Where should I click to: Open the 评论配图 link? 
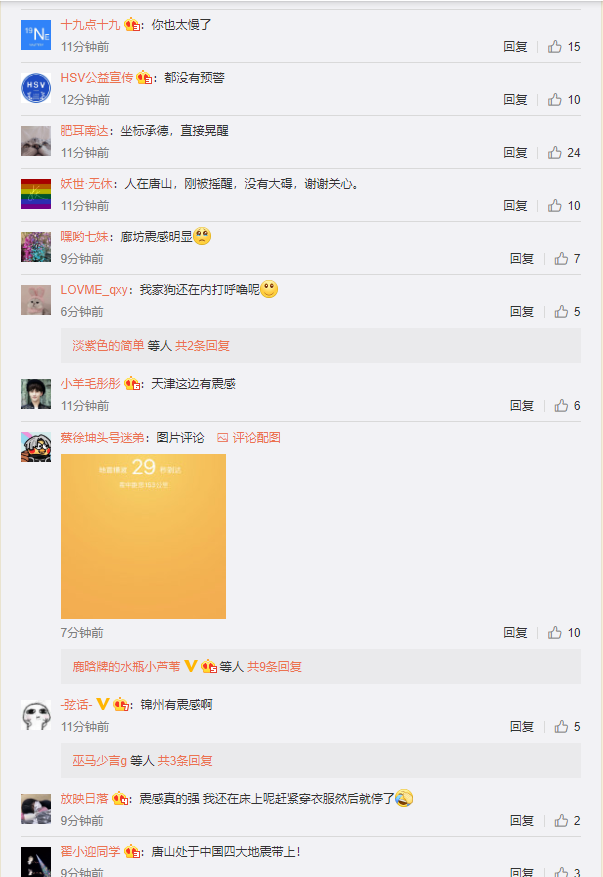pyautogui.click(x=256, y=437)
